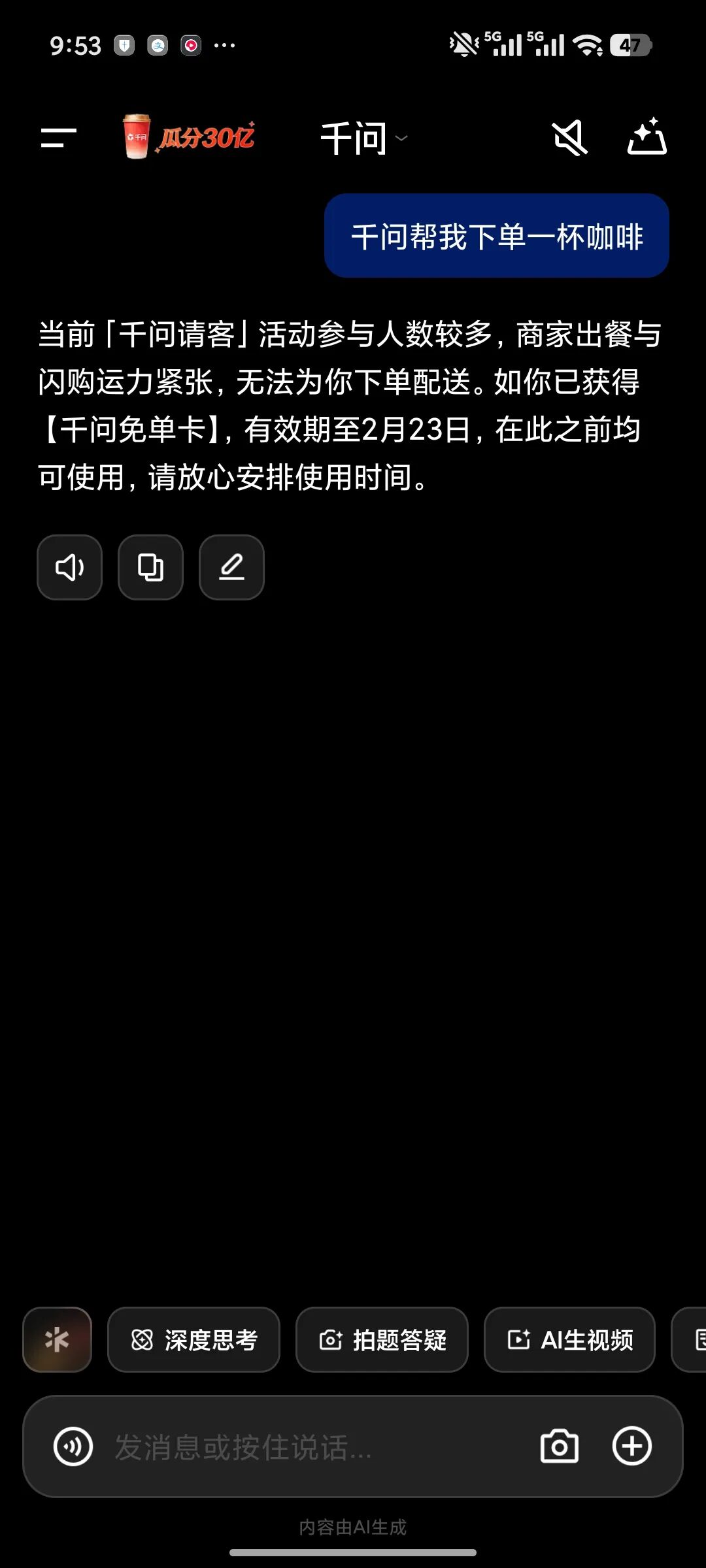The height and width of the screenshot is (1568, 706).
Task: Choose the AI生视频 chip
Action: click(569, 1339)
